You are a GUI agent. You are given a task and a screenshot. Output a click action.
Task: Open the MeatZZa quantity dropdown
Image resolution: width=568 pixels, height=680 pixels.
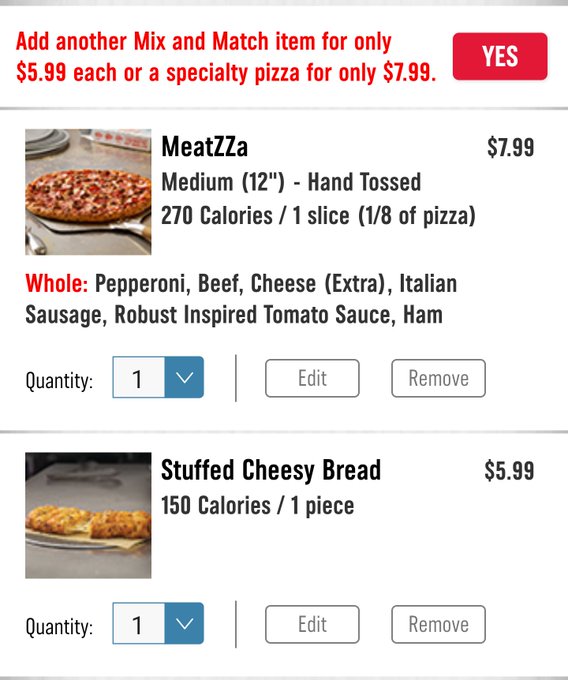click(x=158, y=377)
